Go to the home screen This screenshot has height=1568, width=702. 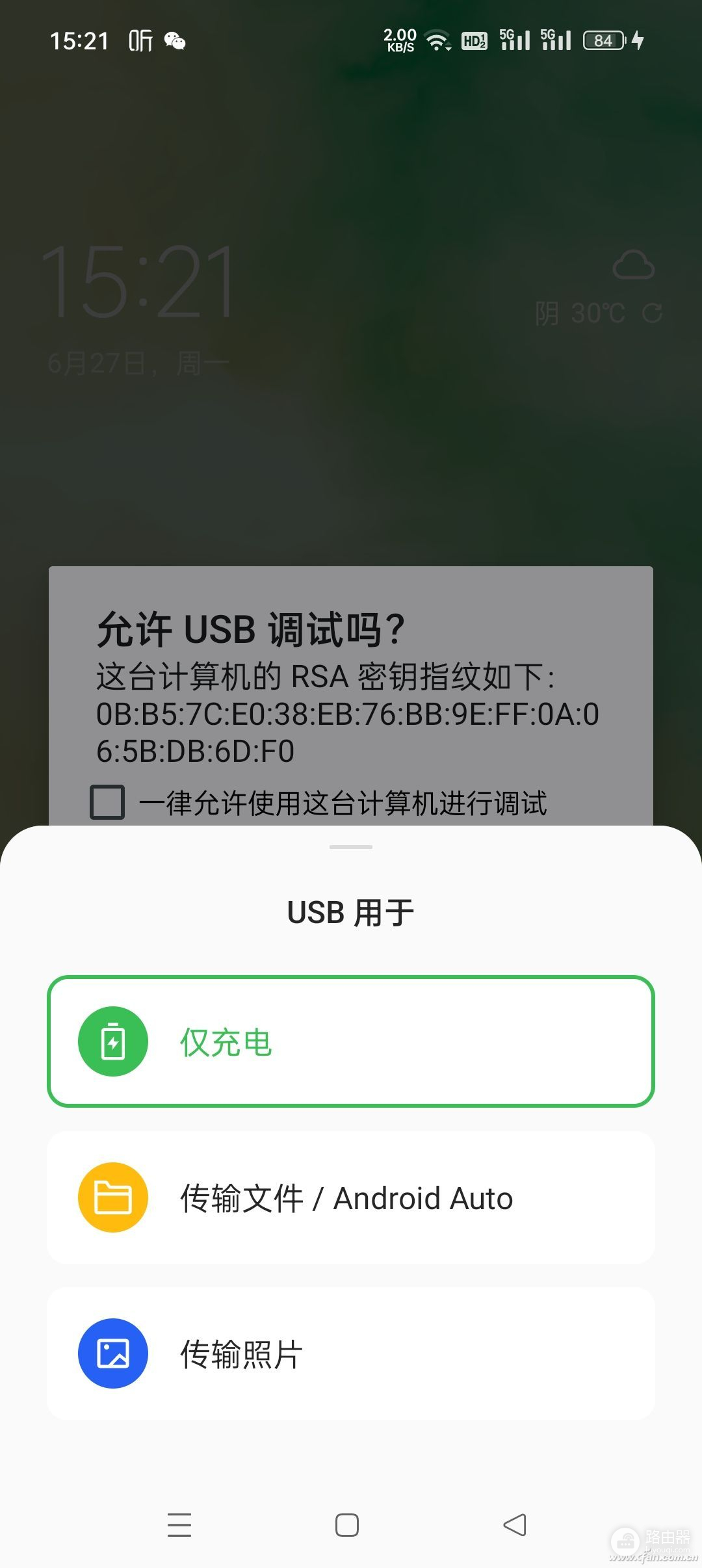click(x=347, y=1525)
